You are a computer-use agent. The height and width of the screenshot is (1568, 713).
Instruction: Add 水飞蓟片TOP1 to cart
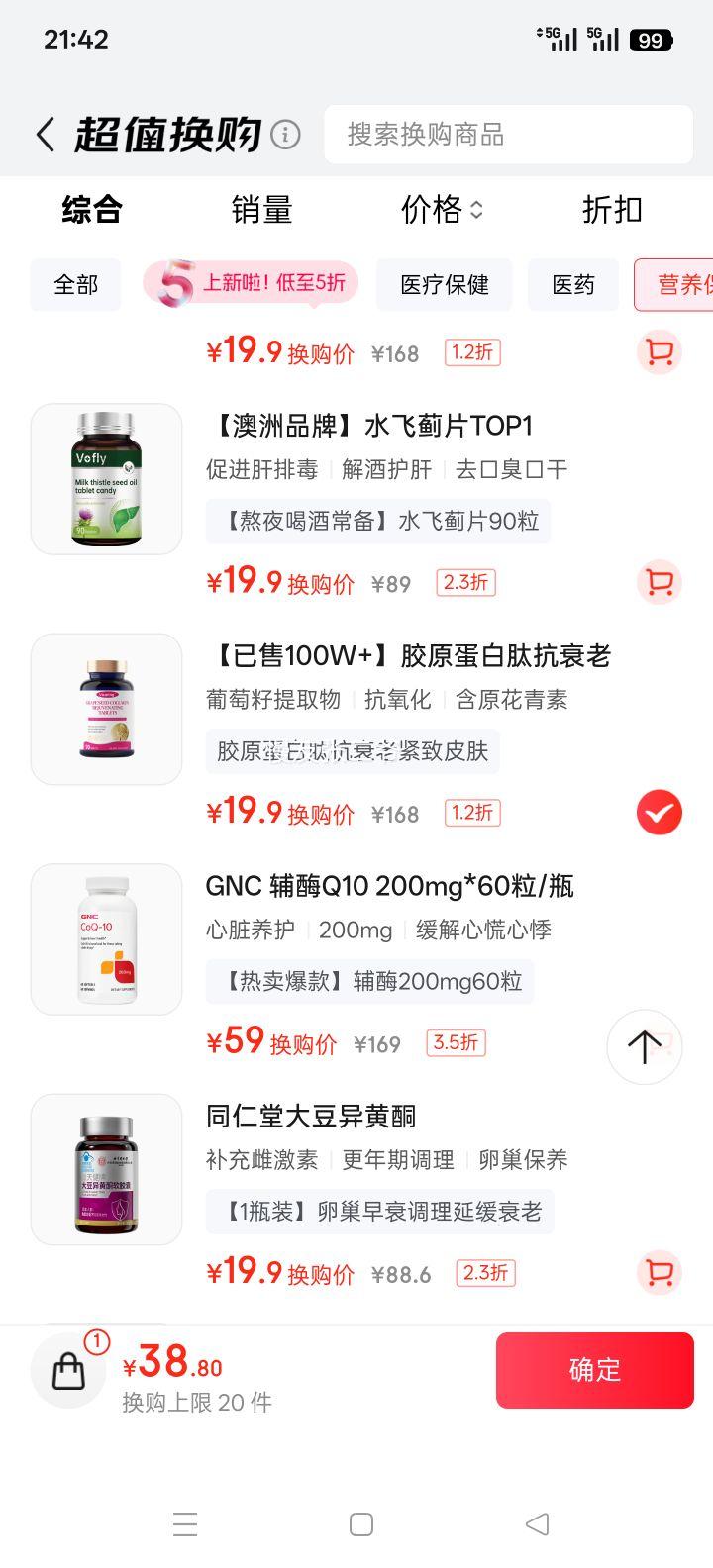point(659,582)
